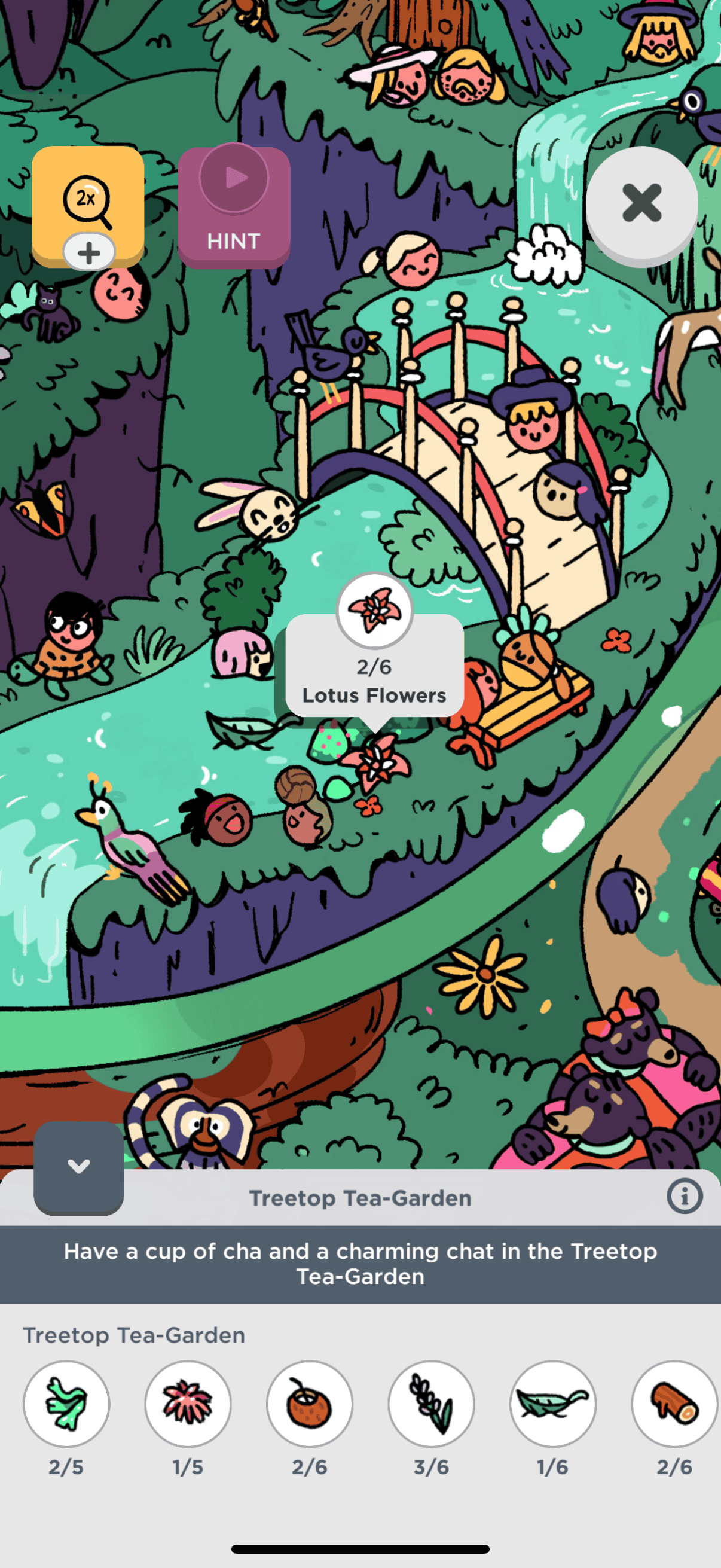This screenshot has width=721, height=1568.
Task: Open the Treetop Tea-Garden info icon
Action: click(685, 1197)
